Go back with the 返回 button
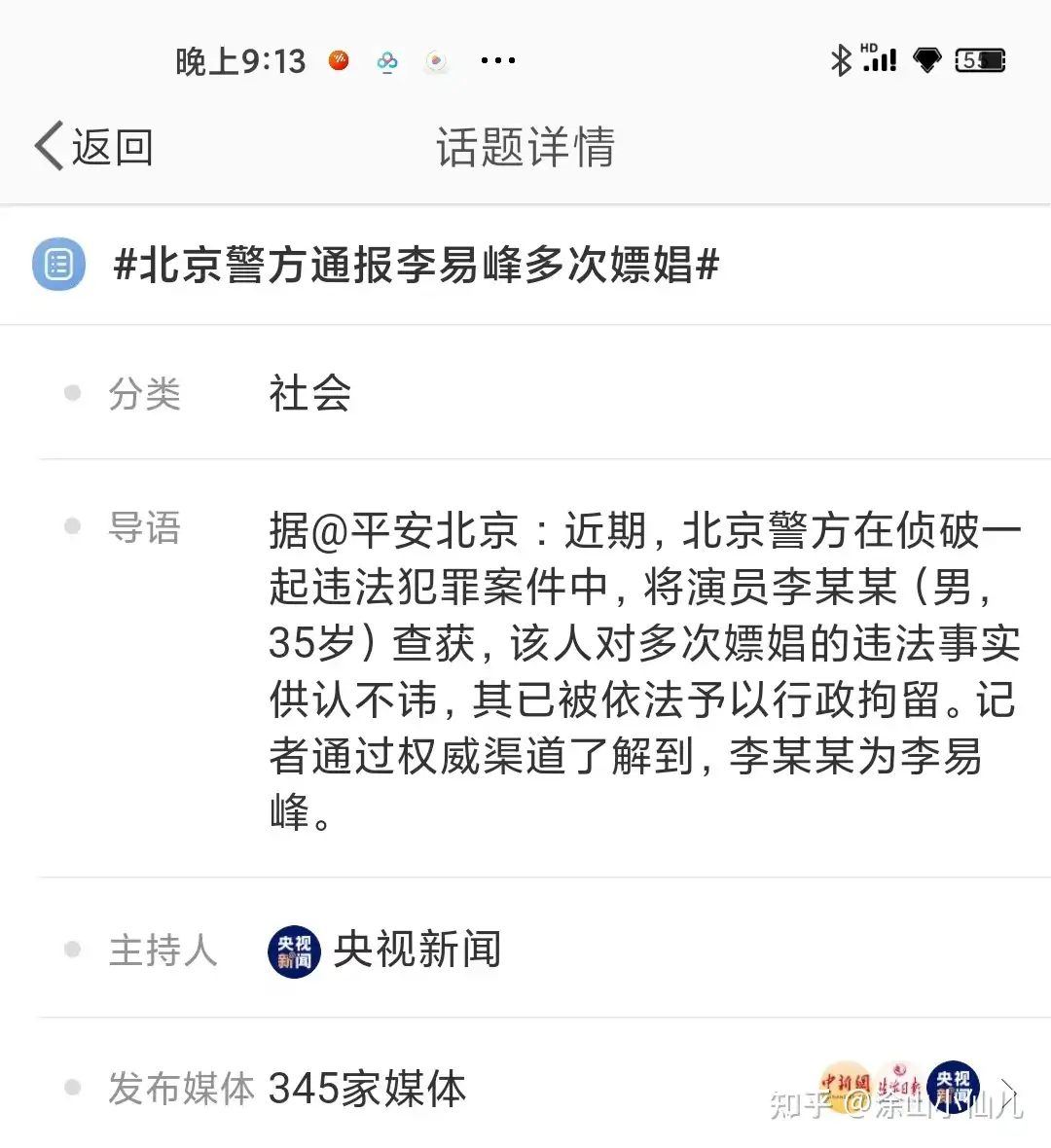 tap(93, 147)
